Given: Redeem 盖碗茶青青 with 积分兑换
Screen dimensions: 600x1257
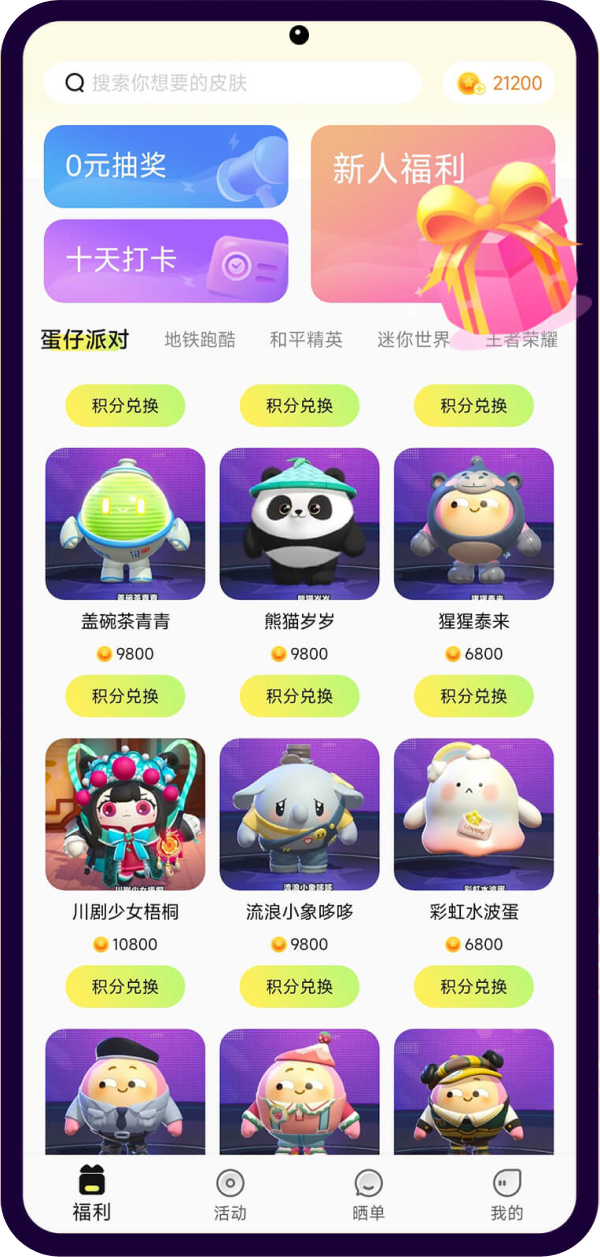Looking at the screenshot, I should (x=125, y=696).
